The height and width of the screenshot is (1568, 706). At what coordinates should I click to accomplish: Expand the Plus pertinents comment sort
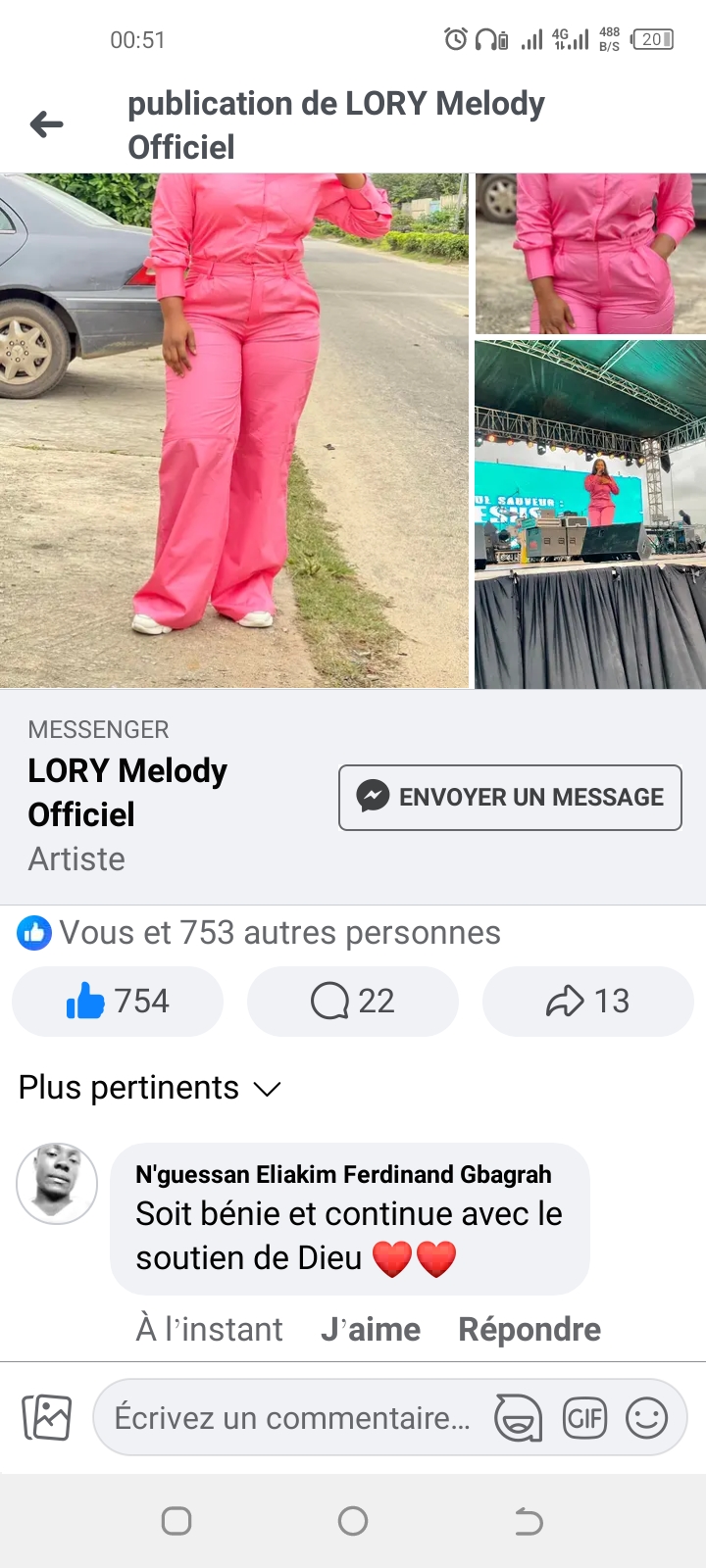click(x=150, y=1088)
